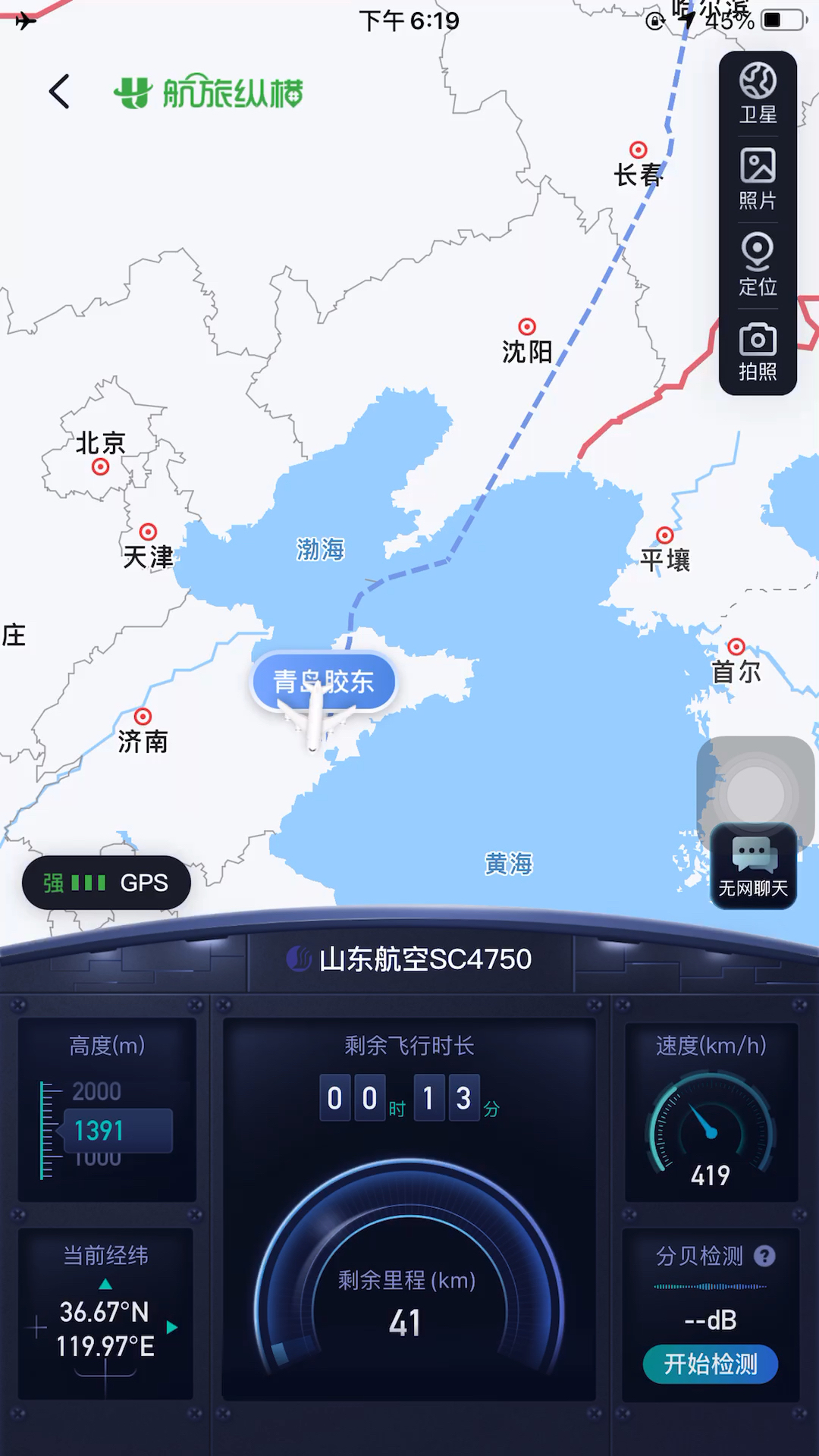The height and width of the screenshot is (1456, 819).
Task: Tap the gray floating assistive button
Action: pos(755,794)
